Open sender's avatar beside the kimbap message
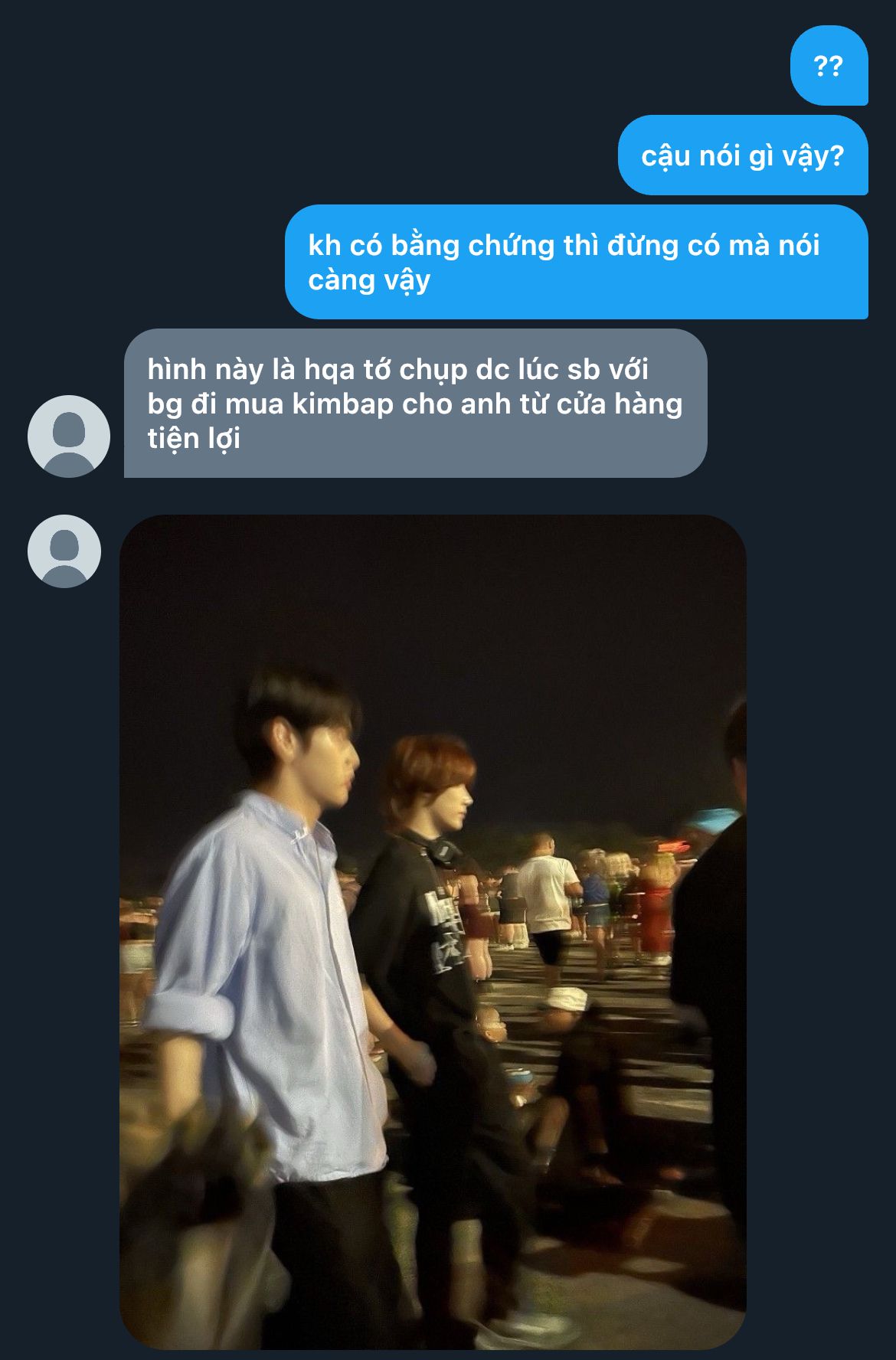The width and height of the screenshot is (896, 1360). [69, 436]
